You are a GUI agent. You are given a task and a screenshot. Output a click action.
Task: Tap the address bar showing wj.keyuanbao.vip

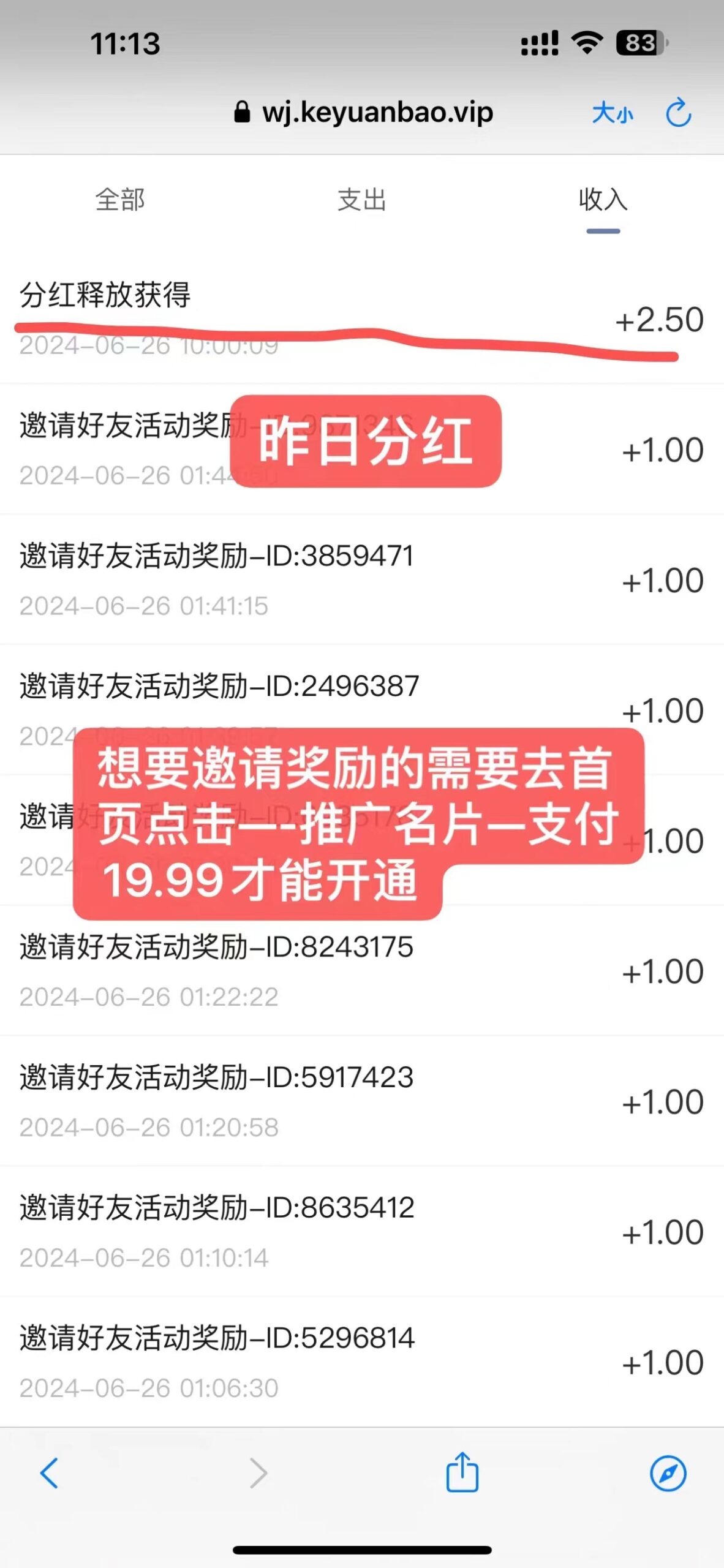tap(377, 113)
